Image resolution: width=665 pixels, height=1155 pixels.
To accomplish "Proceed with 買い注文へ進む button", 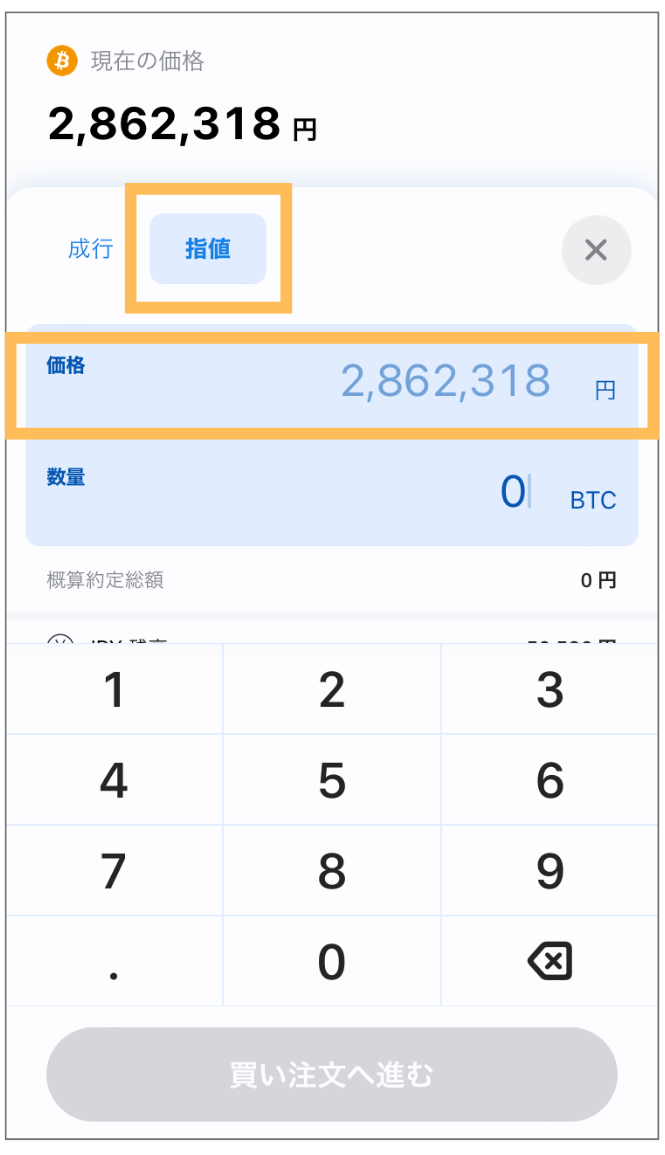I will click(332, 1075).
